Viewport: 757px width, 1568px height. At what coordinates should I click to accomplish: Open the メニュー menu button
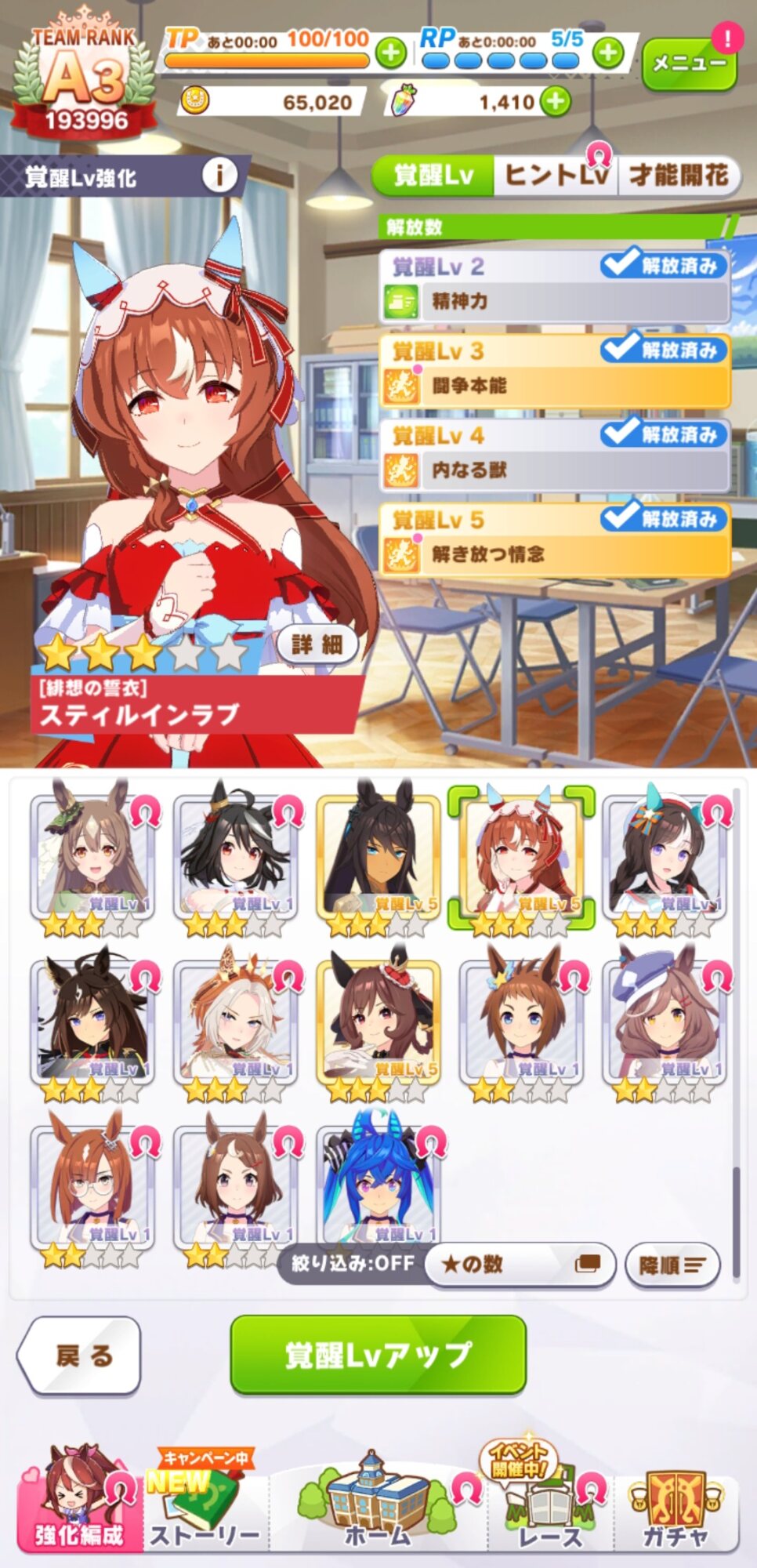pyautogui.click(x=688, y=64)
